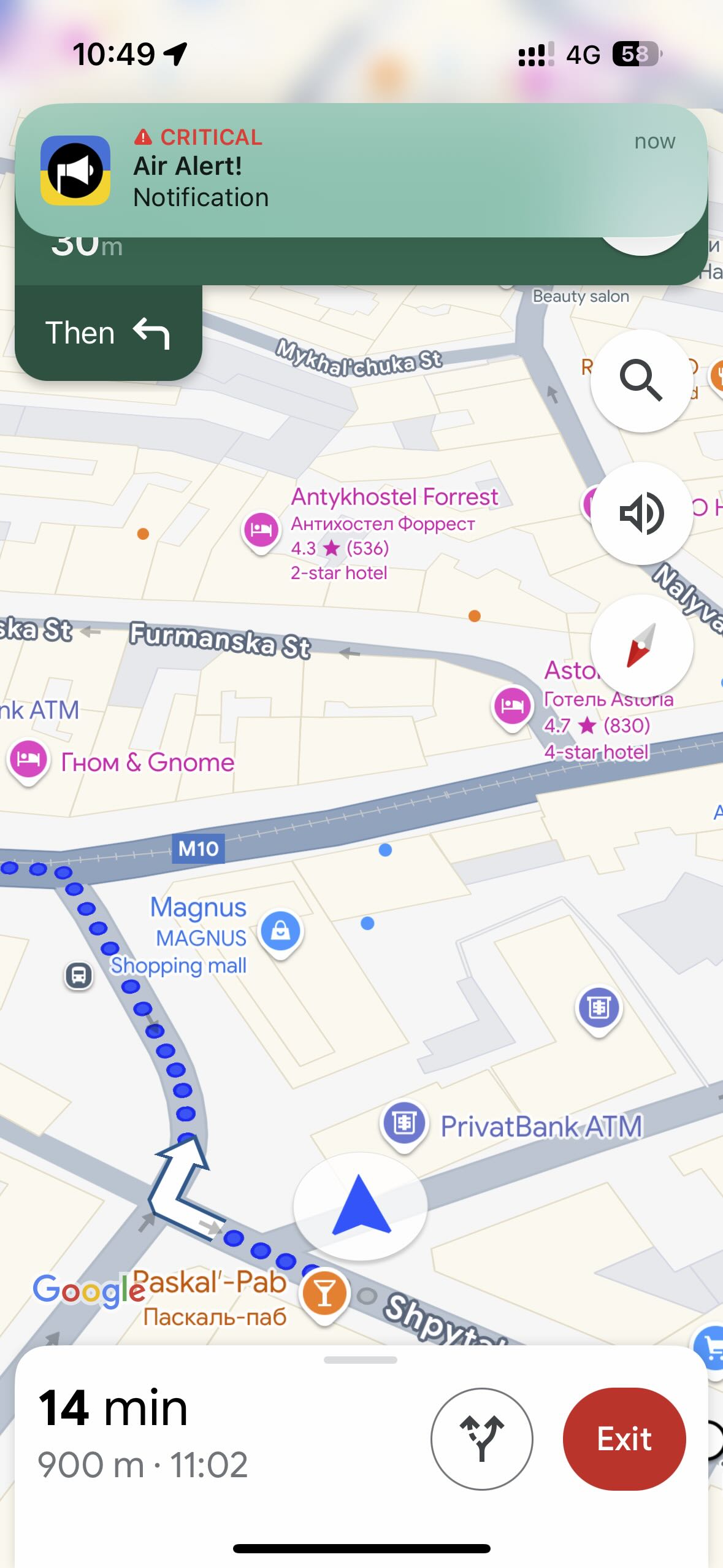Show alternate routes

tap(481, 1439)
